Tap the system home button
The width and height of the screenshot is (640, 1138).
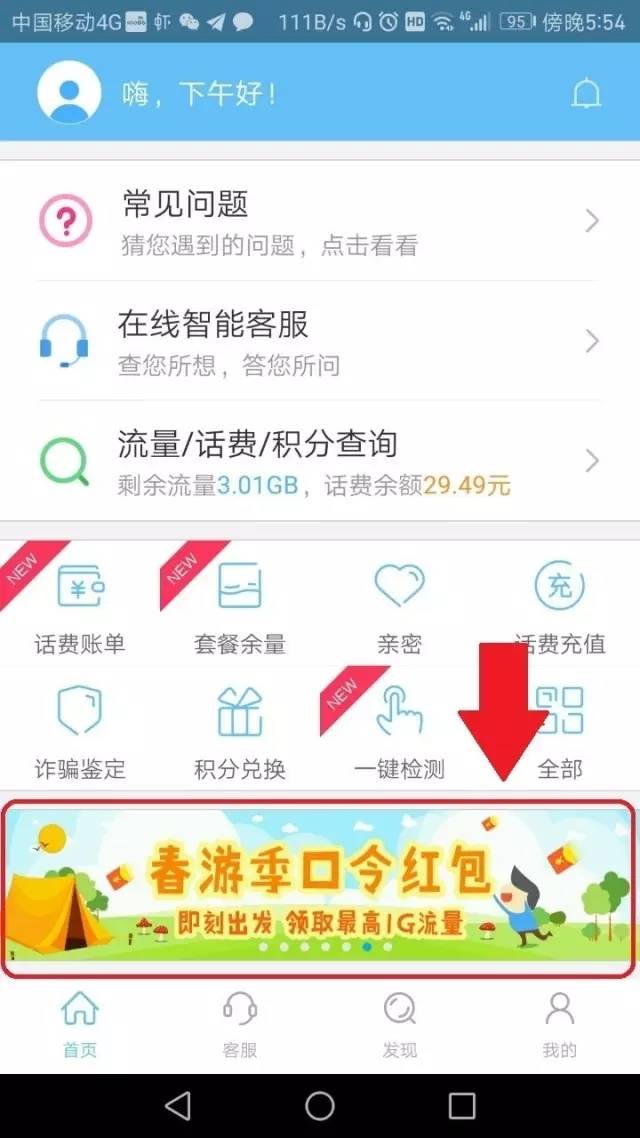[x=320, y=1105]
